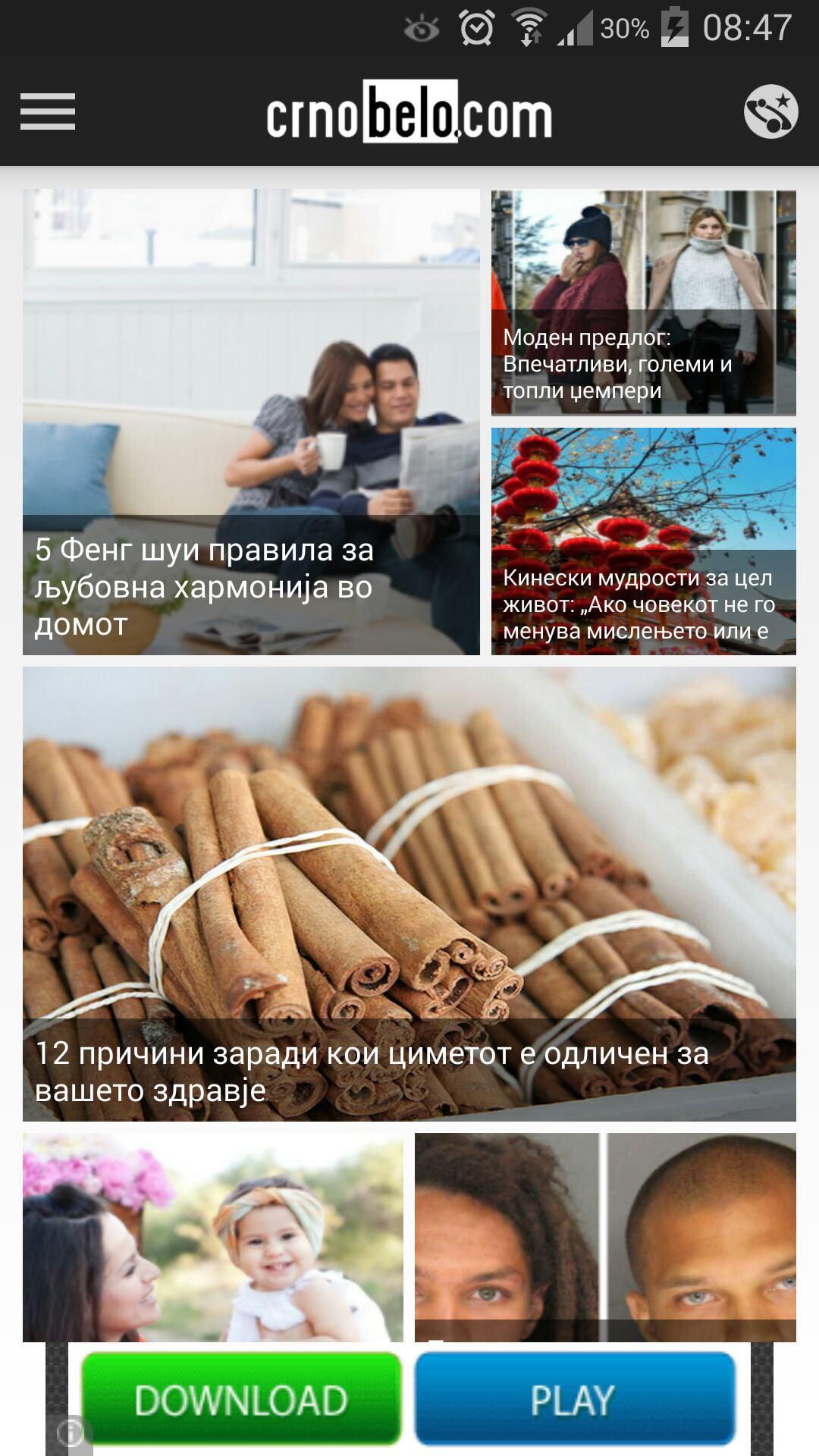This screenshot has height=1456, width=819.
Task: Open the article with the two men's faces
Action: click(605, 1237)
